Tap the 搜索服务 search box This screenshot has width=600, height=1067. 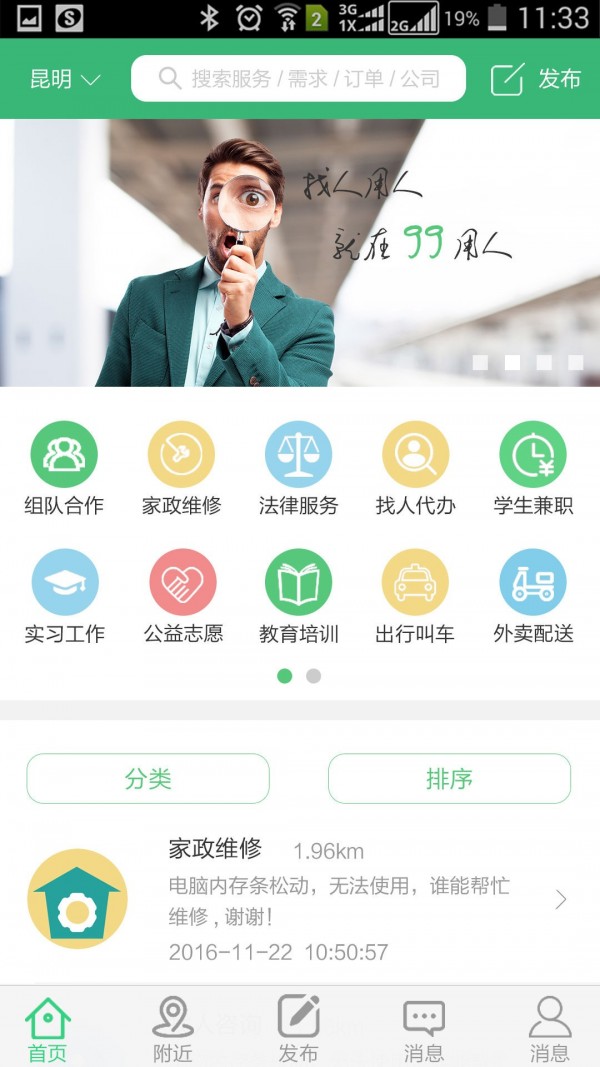(298, 79)
